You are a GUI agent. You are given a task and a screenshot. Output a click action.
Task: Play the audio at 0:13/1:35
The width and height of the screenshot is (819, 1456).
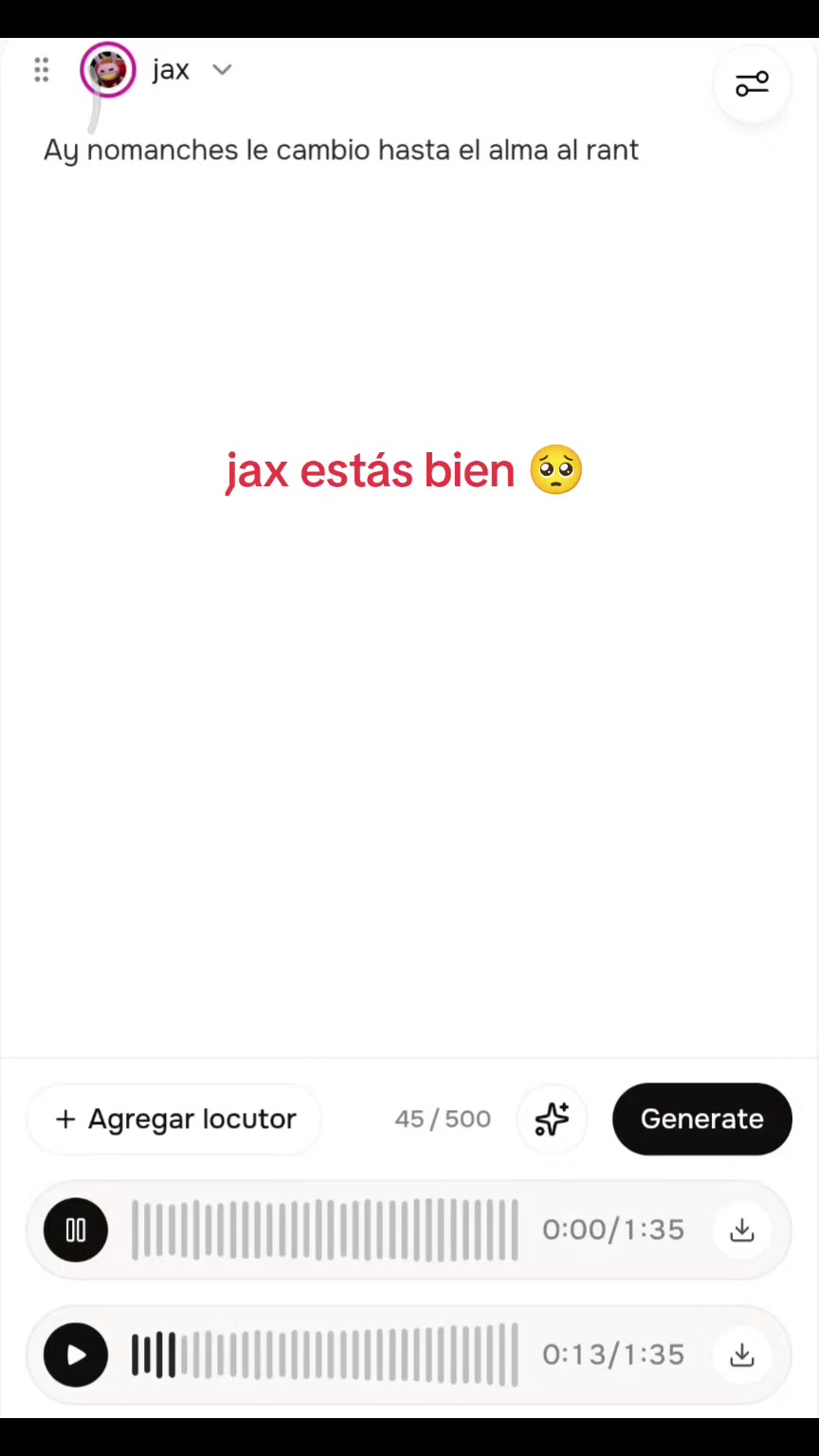coord(76,1356)
